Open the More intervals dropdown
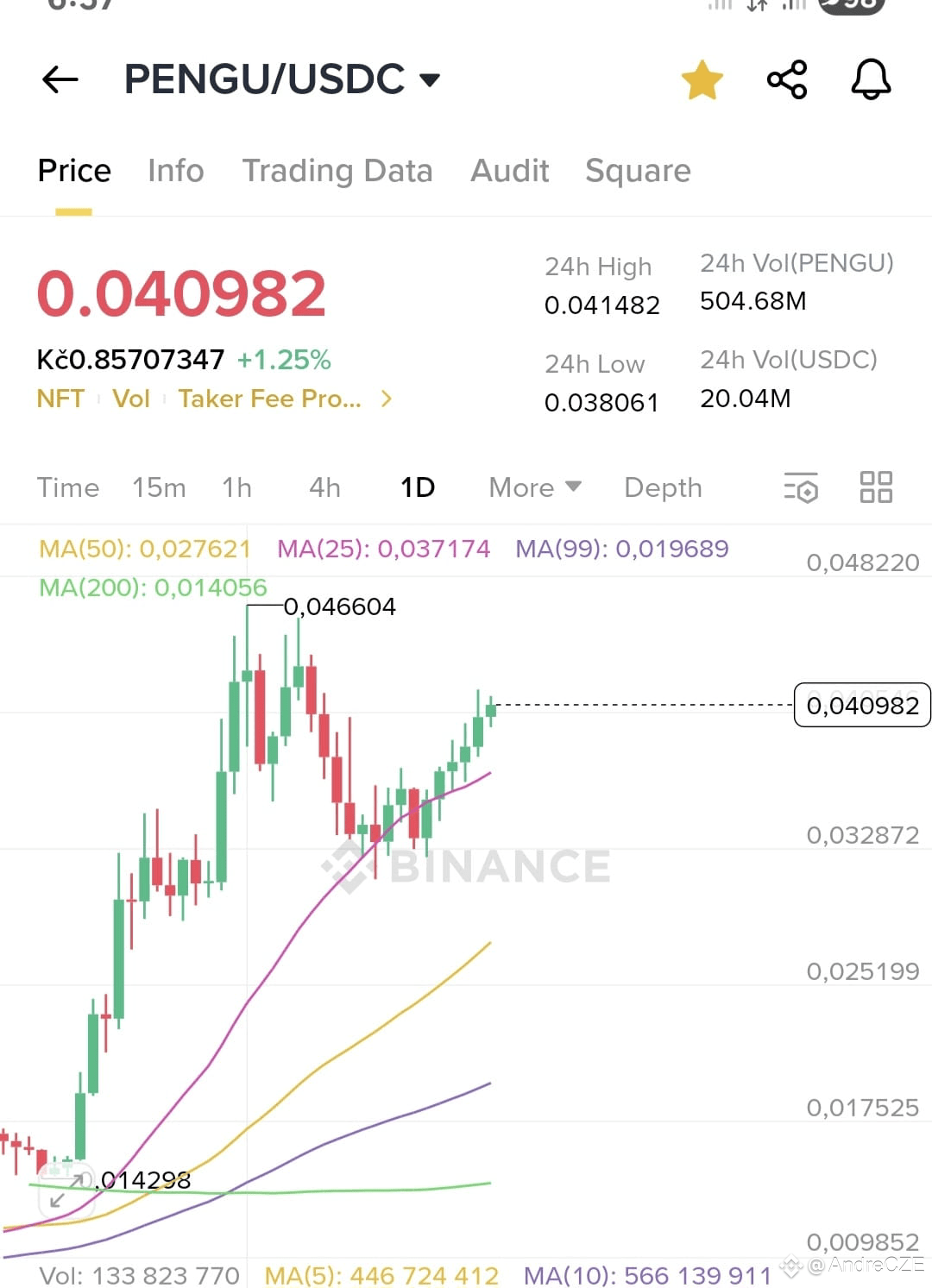932x1288 pixels. point(534,487)
